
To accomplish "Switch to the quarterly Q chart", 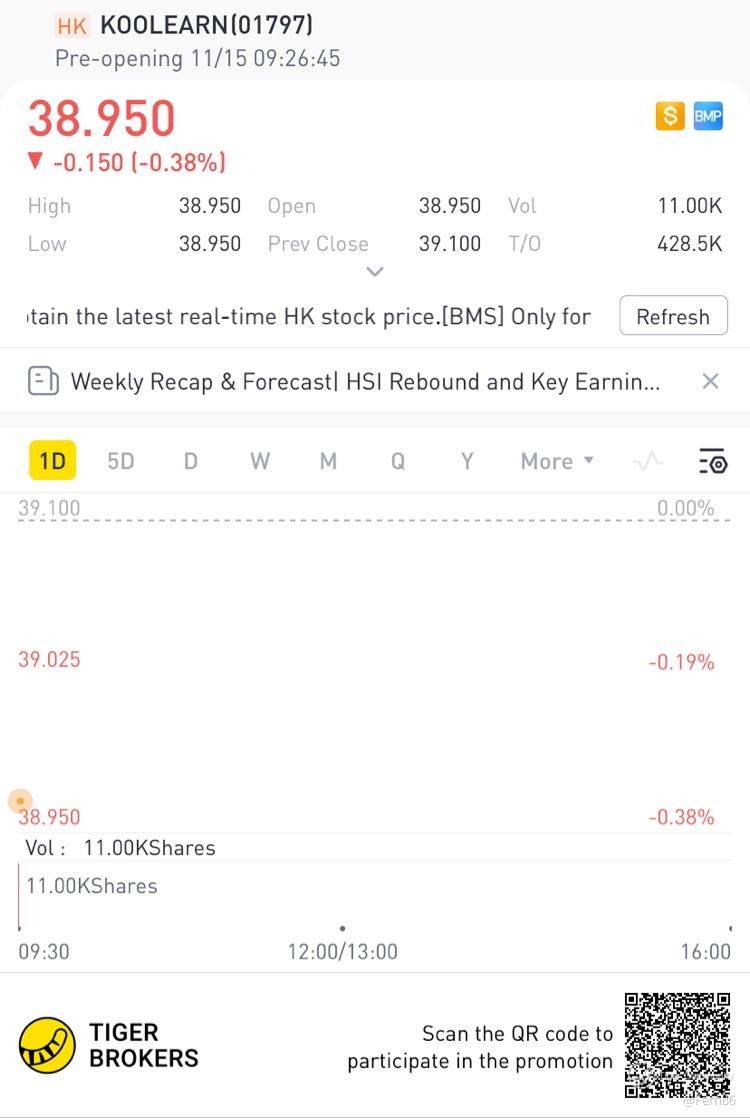I will (x=398, y=461).
